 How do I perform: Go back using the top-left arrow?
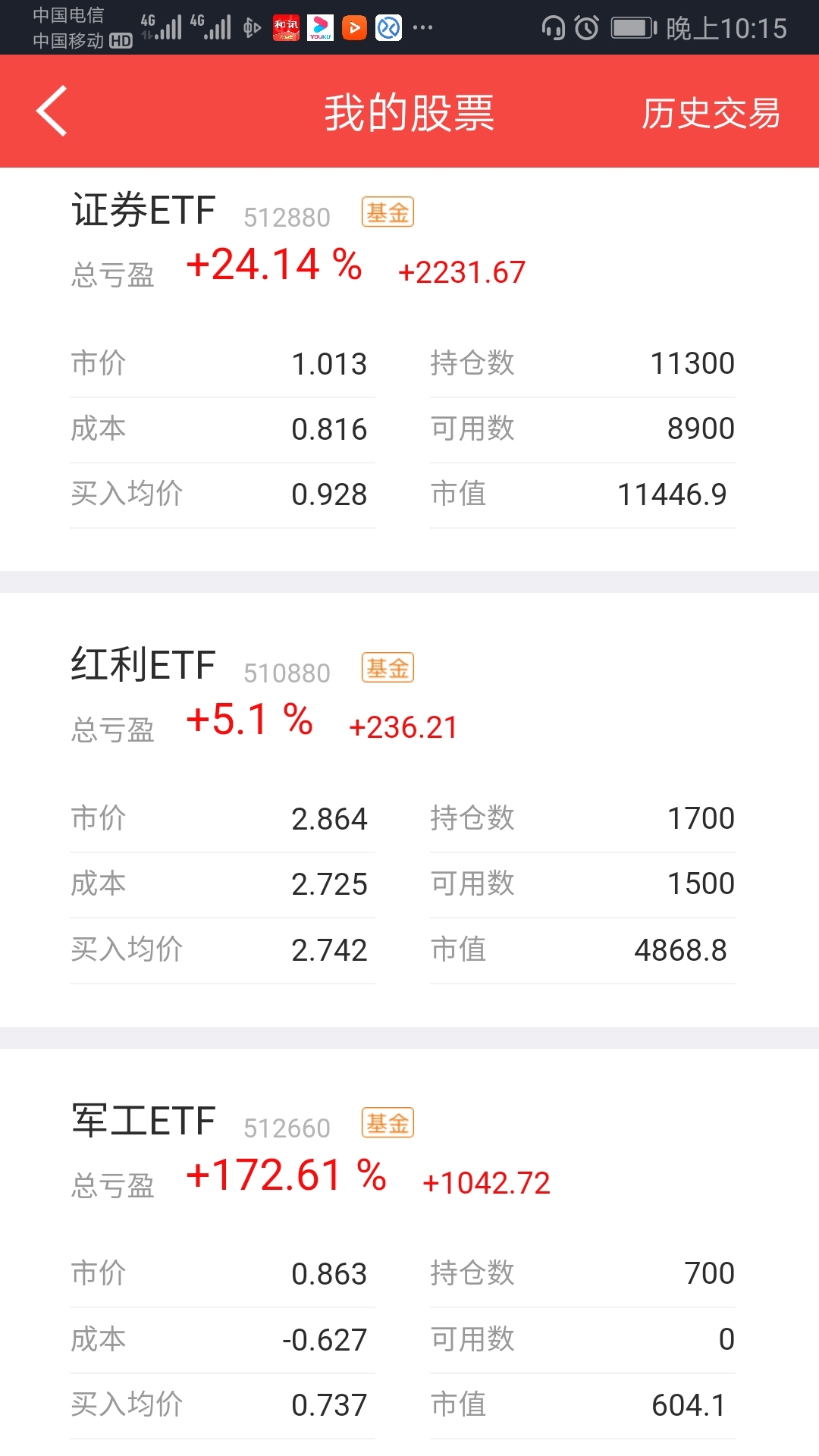(x=52, y=111)
